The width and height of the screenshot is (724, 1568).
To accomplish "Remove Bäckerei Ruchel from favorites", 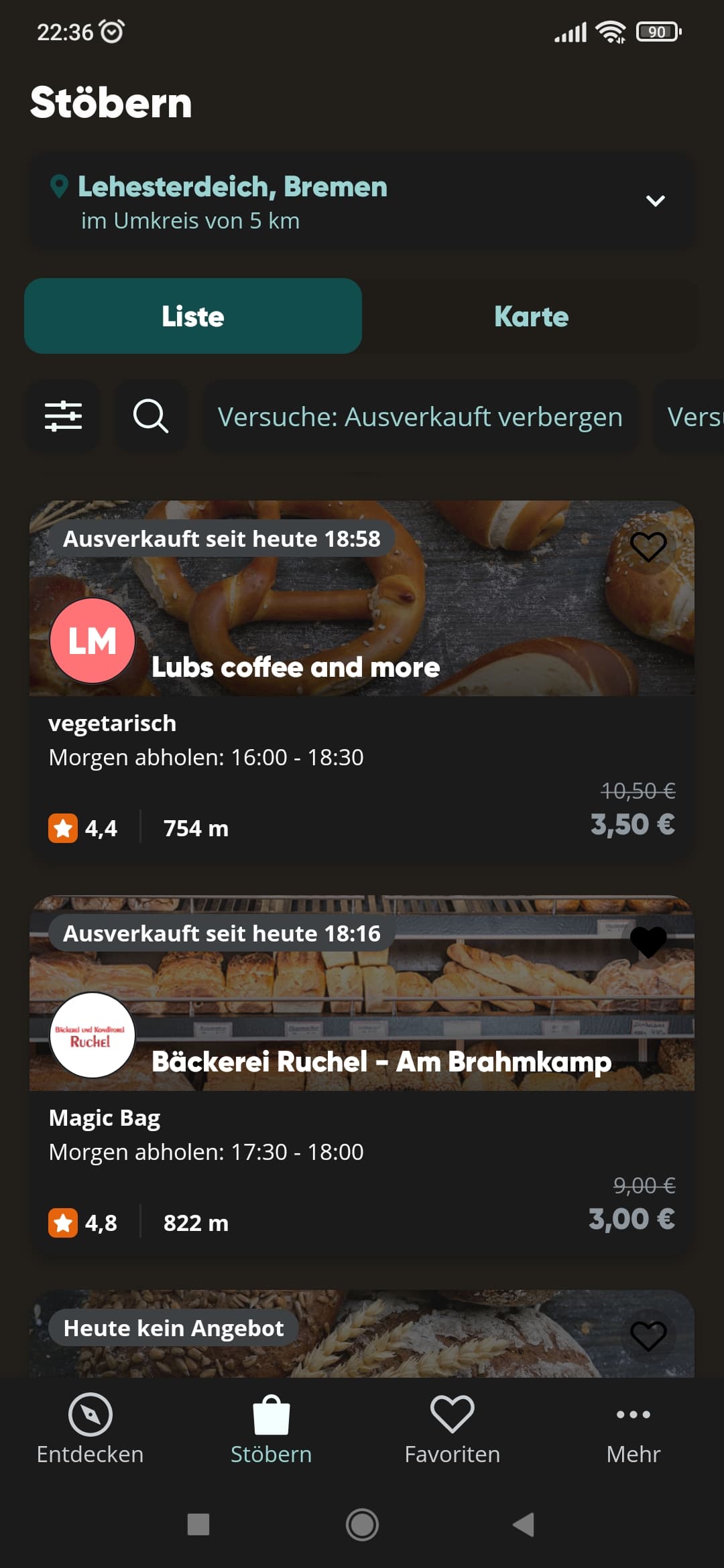I will point(648,941).
